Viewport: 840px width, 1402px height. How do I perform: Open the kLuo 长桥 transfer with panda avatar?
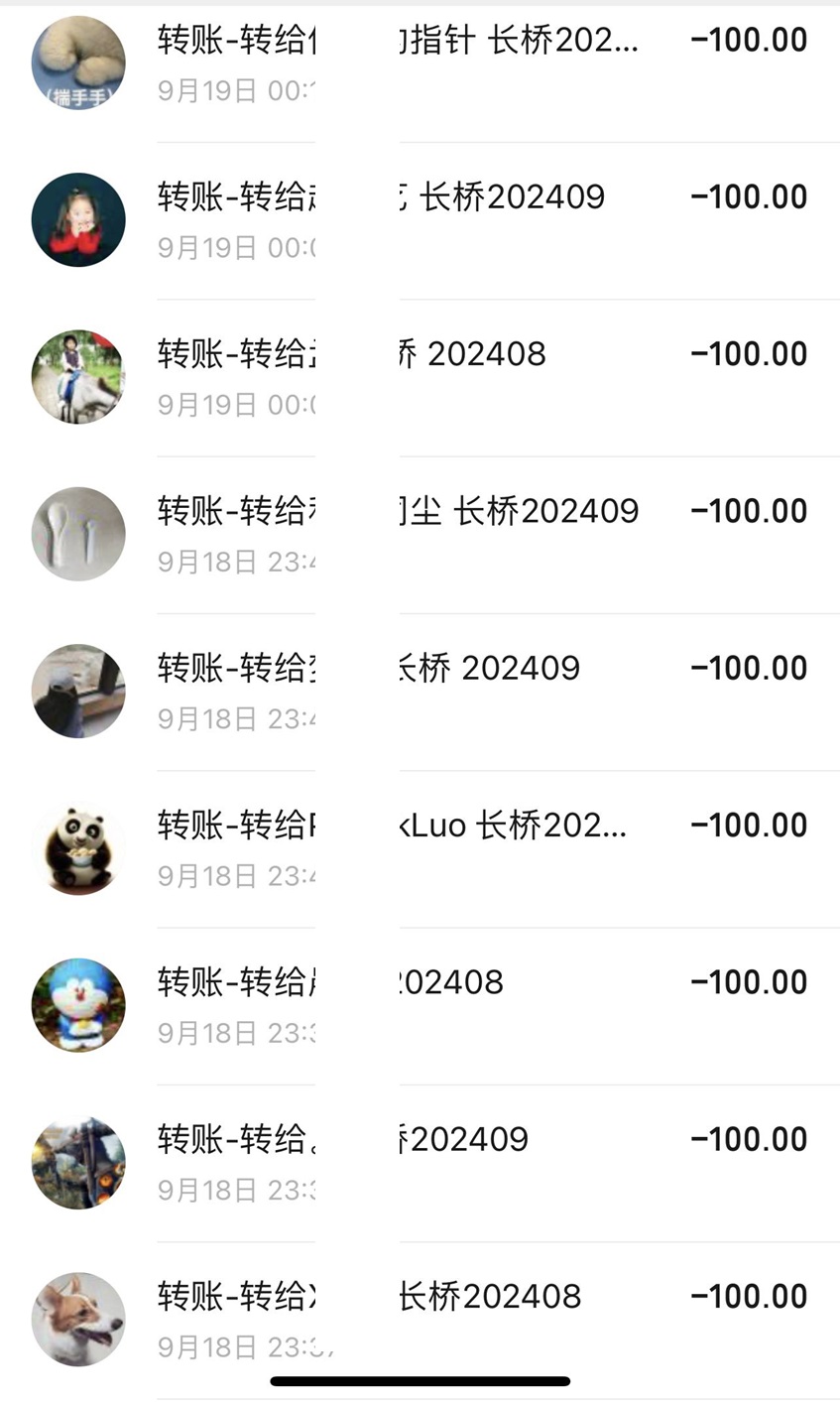click(x=420, y=849)
